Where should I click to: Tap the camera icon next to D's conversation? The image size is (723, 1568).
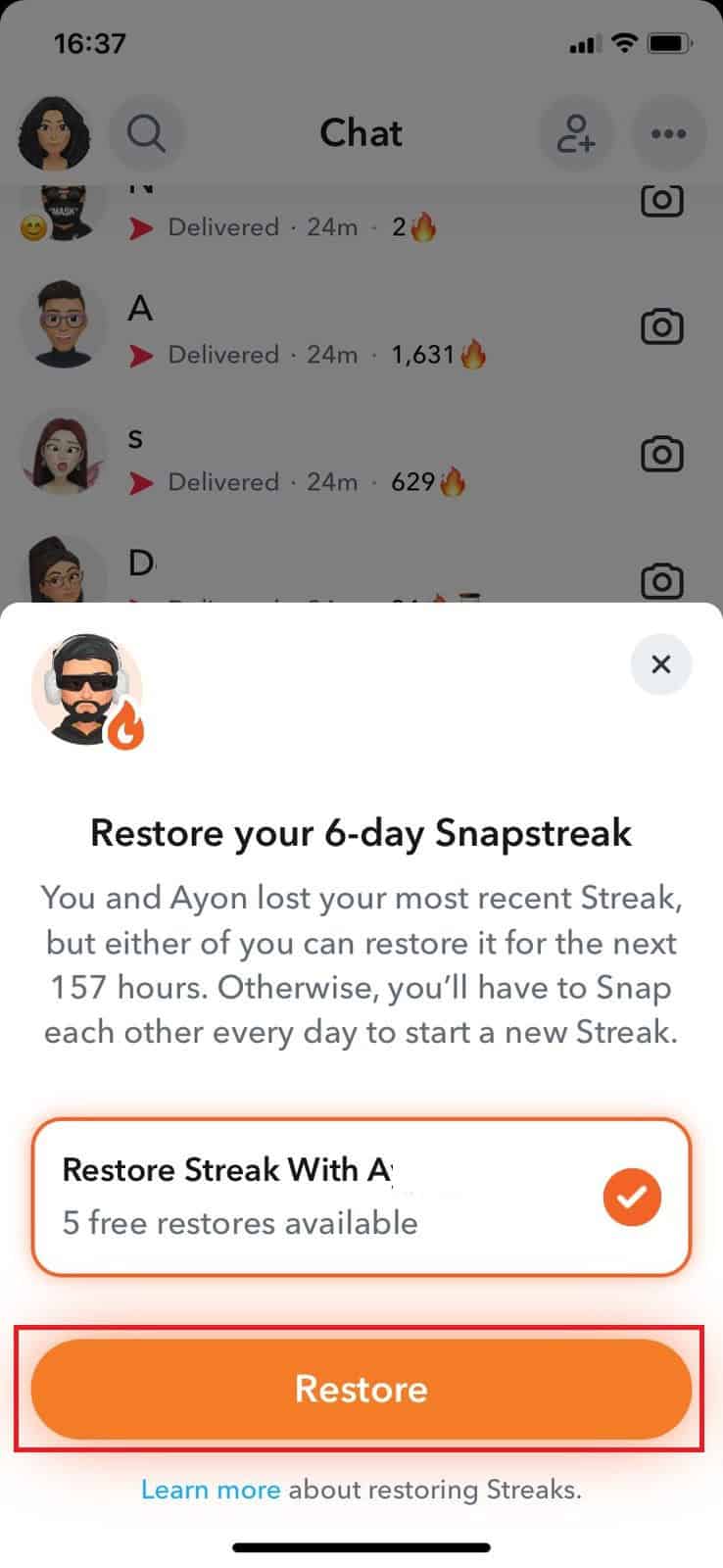point(660,581)
